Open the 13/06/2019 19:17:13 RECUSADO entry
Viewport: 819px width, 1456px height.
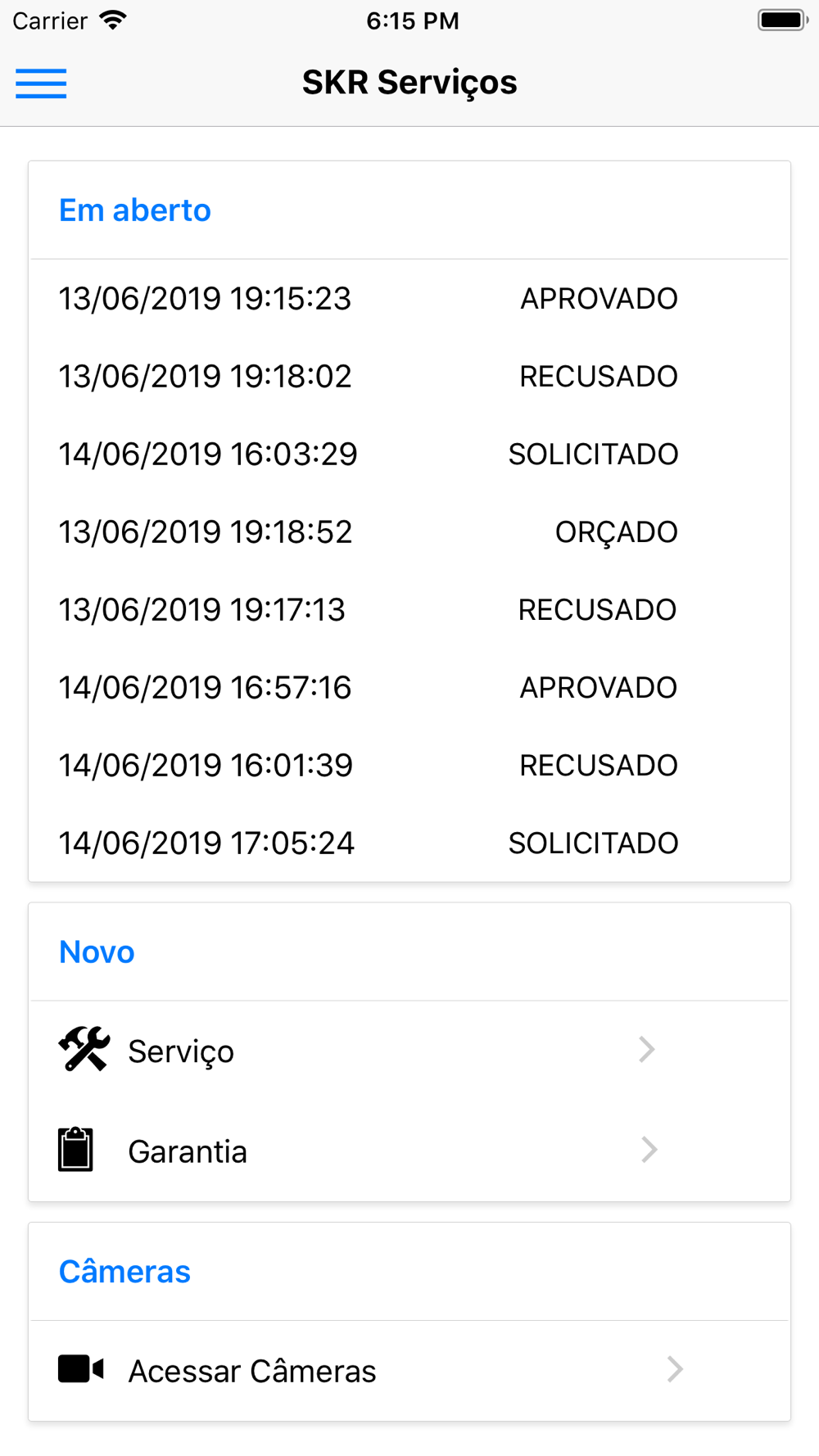pos(369,610)
